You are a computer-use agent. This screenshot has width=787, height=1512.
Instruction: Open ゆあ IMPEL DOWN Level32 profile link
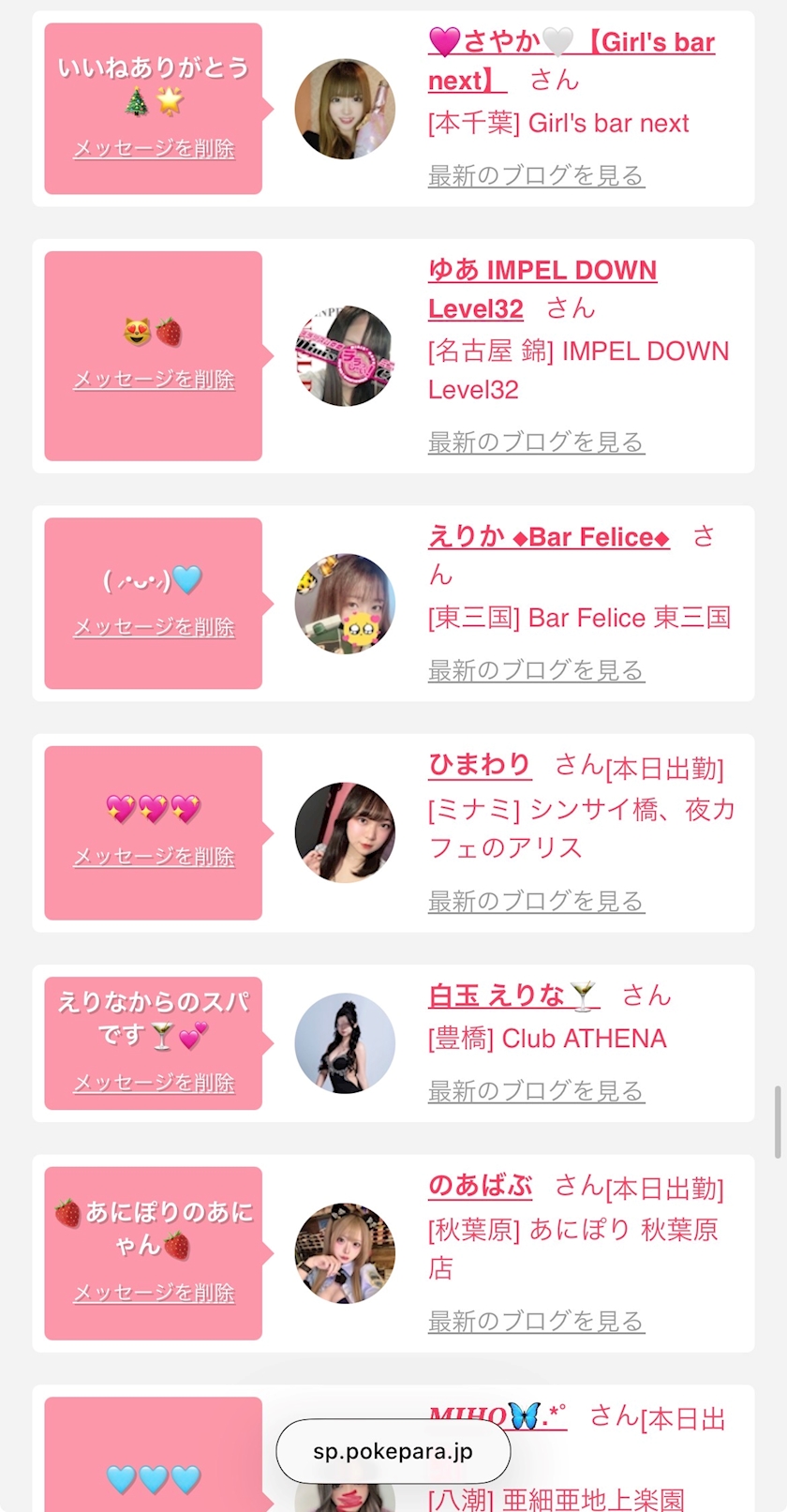click(542, 271)
